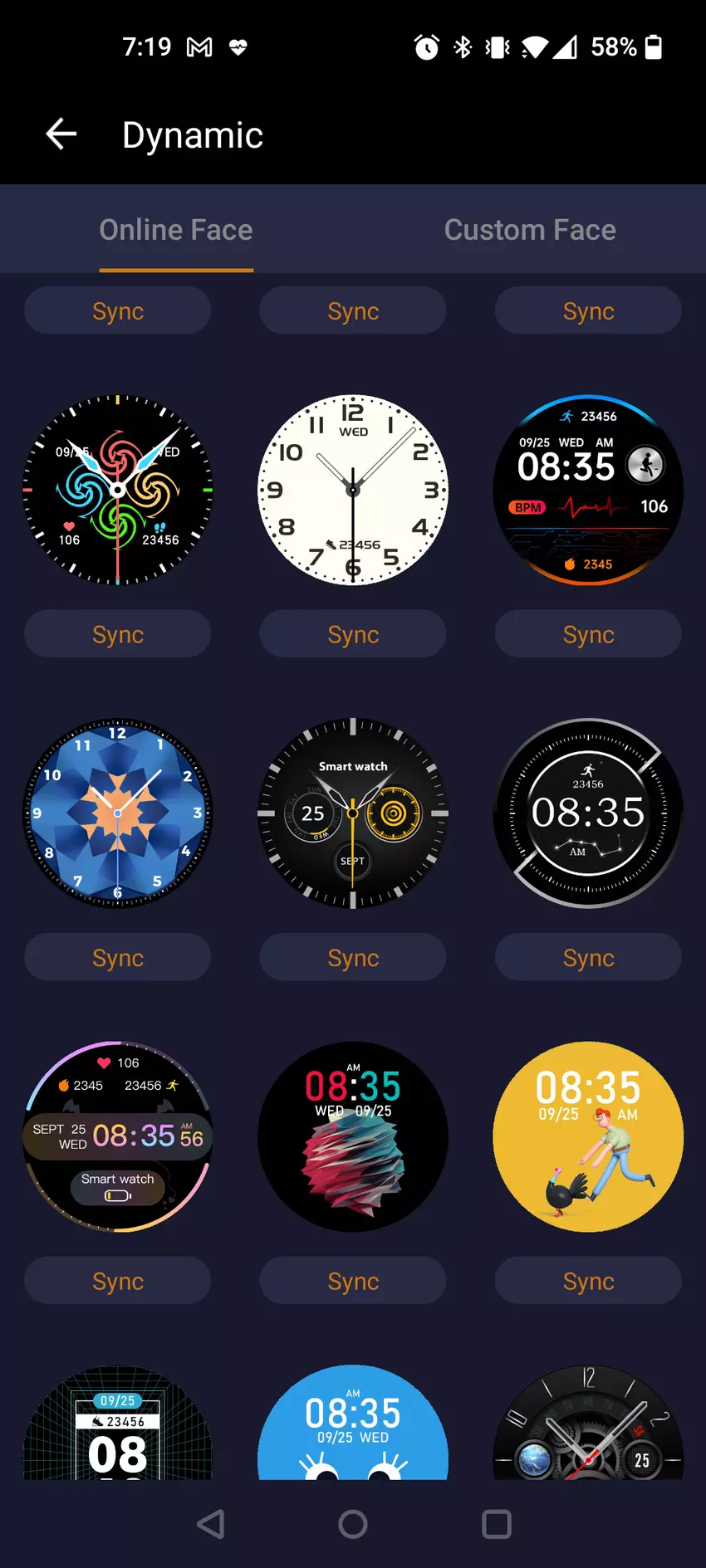The height and width of the screenshot is (1568, 706).
Task: Switch to the Custom Face tab
Action: pyautogui.click(x=530, y=230)
